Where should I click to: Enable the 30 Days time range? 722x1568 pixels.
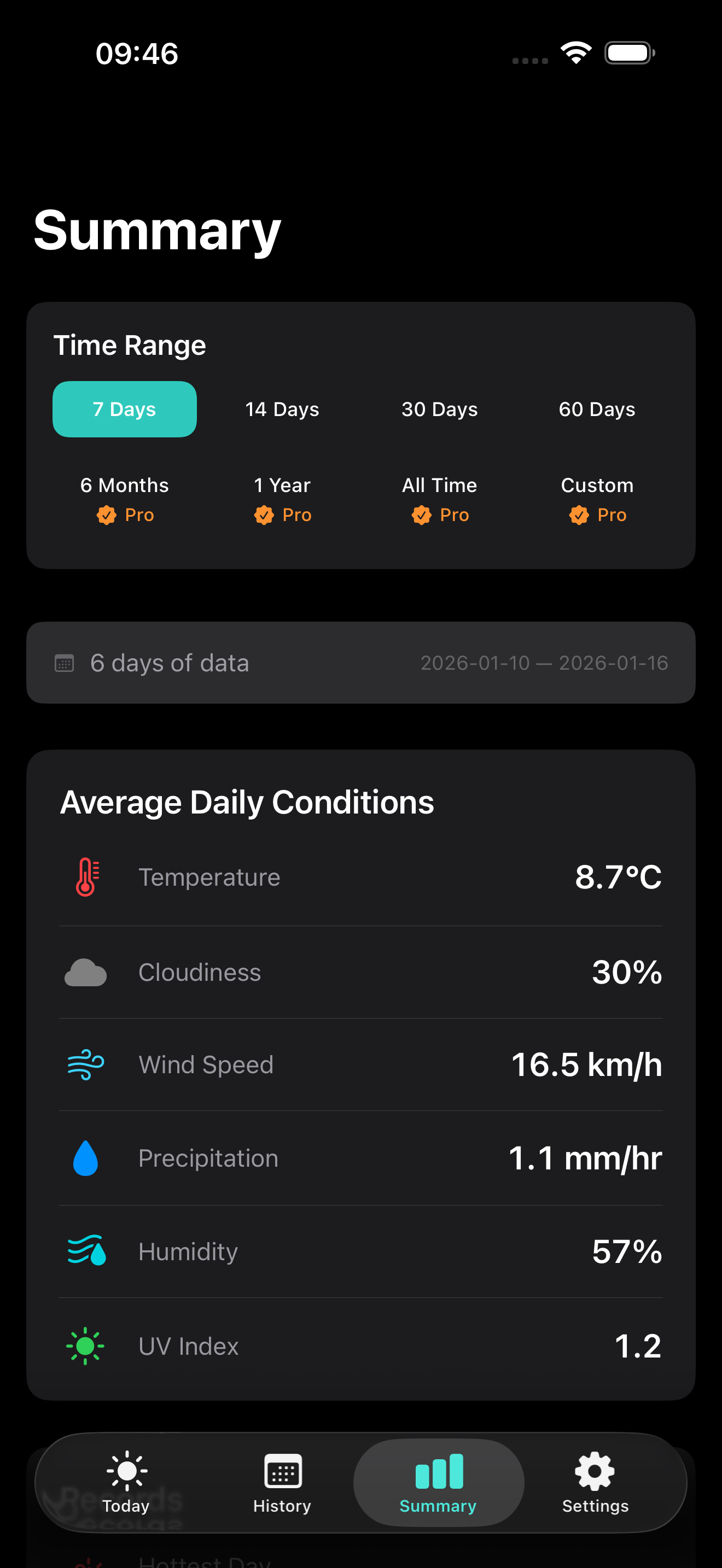tap(440, 408)
